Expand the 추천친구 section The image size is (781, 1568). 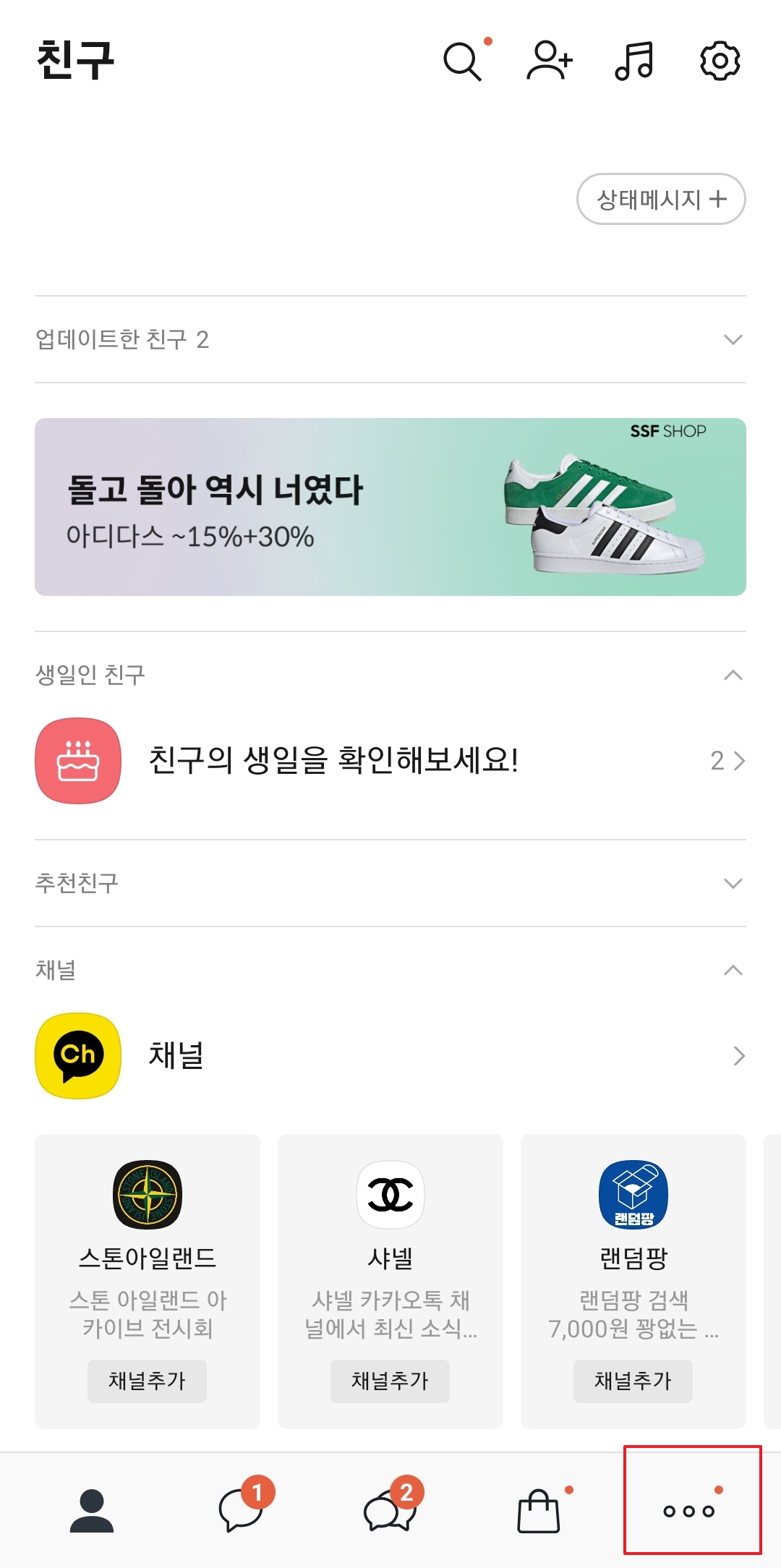[x=733, y=884]
